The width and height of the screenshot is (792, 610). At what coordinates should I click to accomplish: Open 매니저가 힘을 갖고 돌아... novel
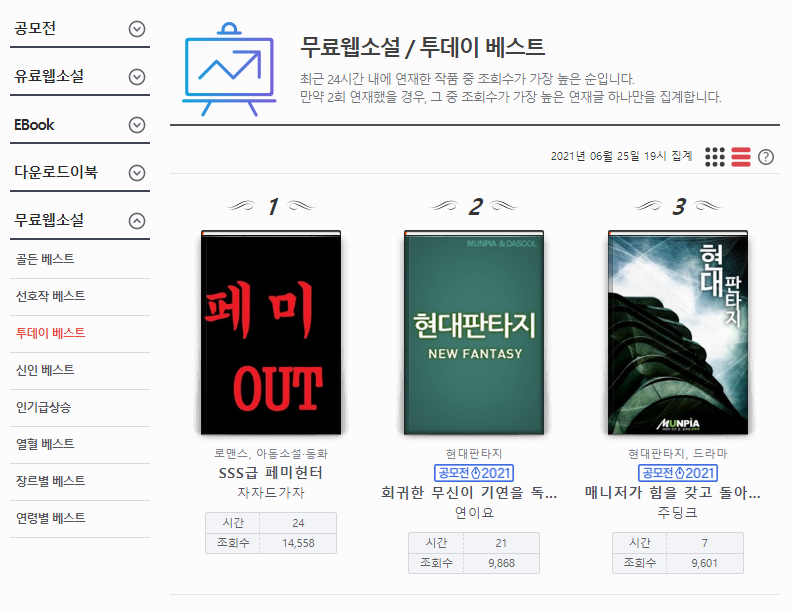pos(678,493)
